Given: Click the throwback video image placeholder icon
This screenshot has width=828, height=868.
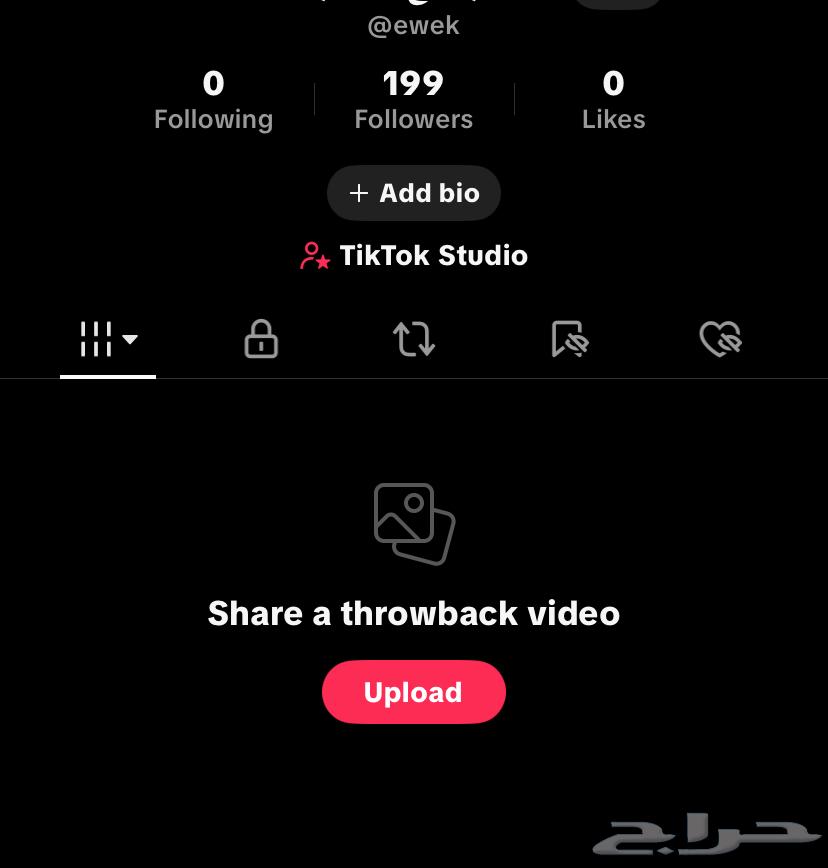Looking at the screenshot, I should coord(414,522).
